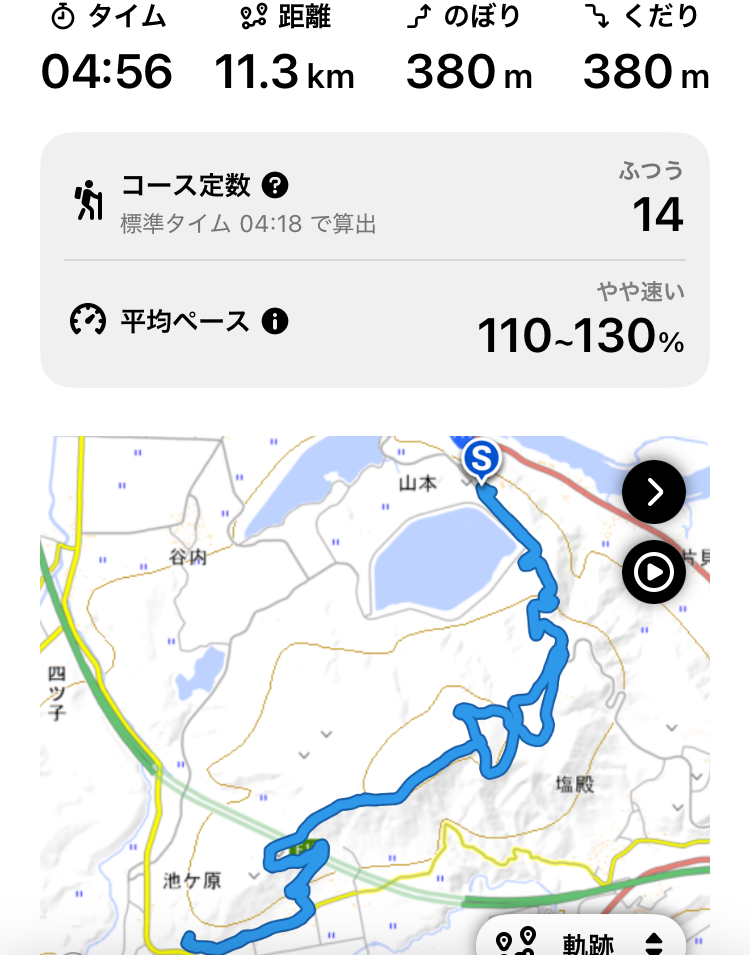Expand the map with the arrow button
The image size is (750, 955).
click(654, 491)
